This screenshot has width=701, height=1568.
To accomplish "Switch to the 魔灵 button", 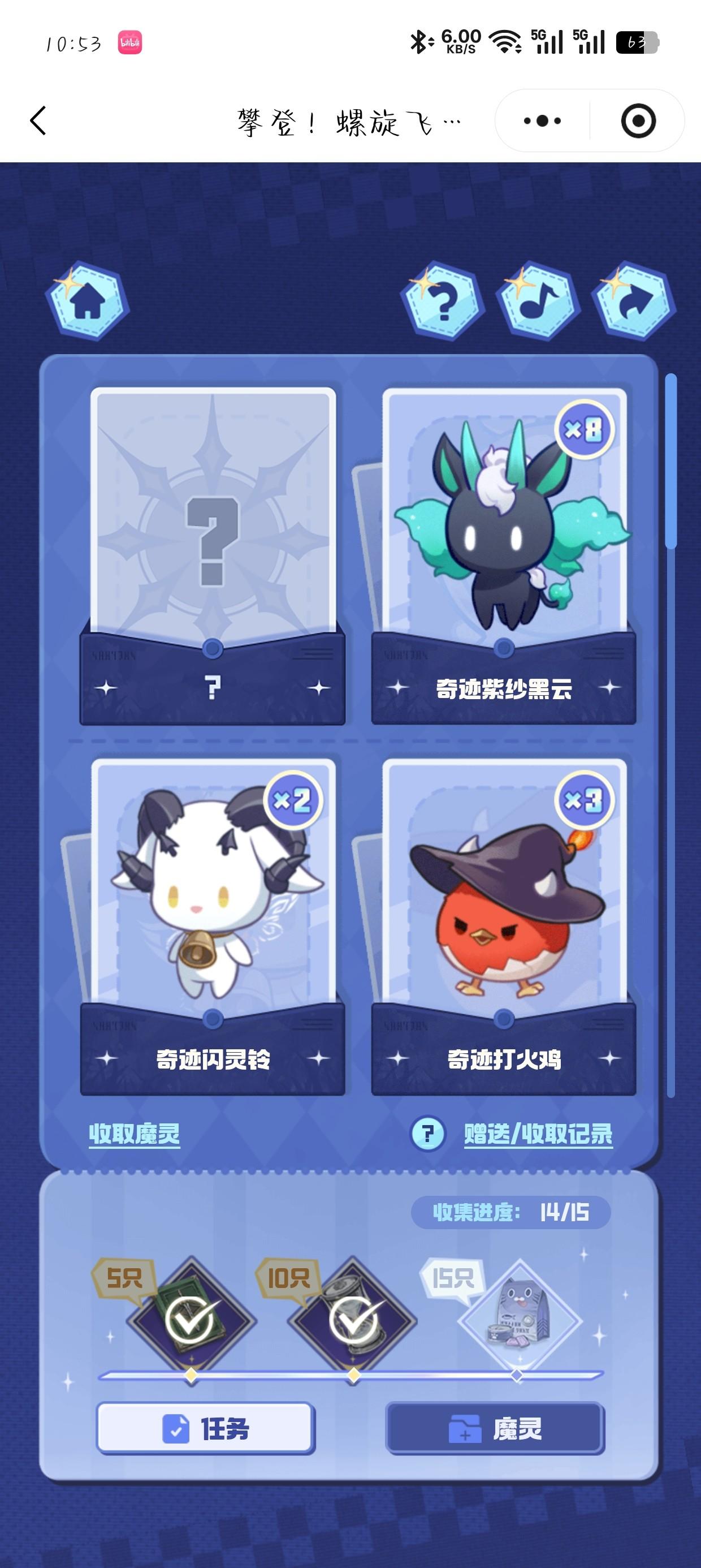I will point(495,1429).
